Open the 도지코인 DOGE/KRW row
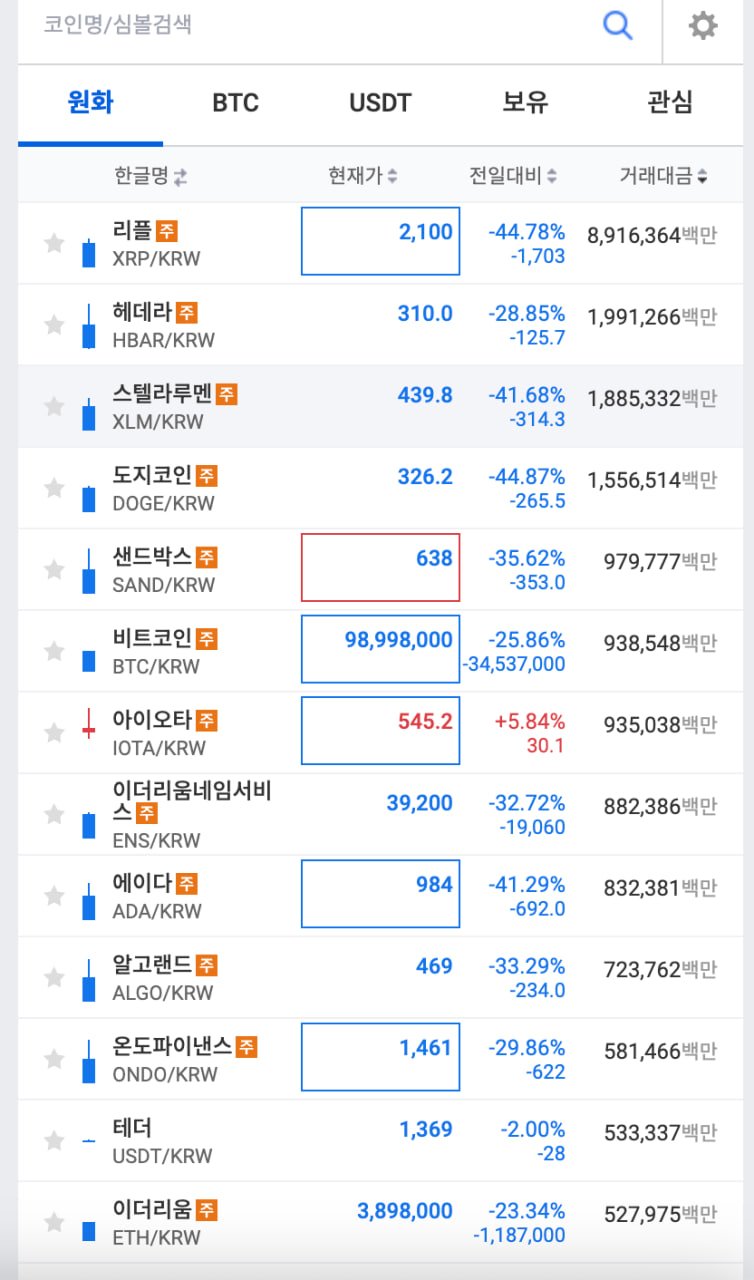The image size is (754, 1280). click(380, 488)
